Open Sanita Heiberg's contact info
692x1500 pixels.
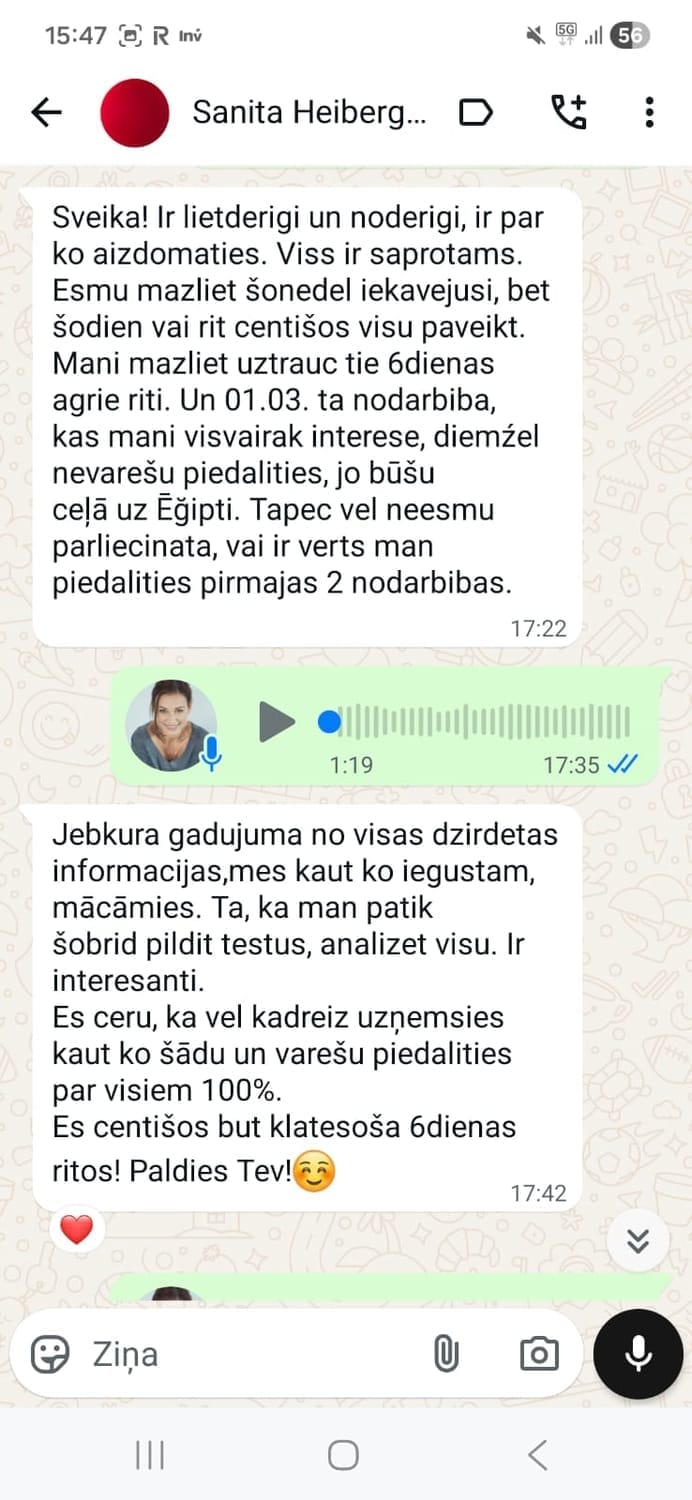(x=308, y=113)
